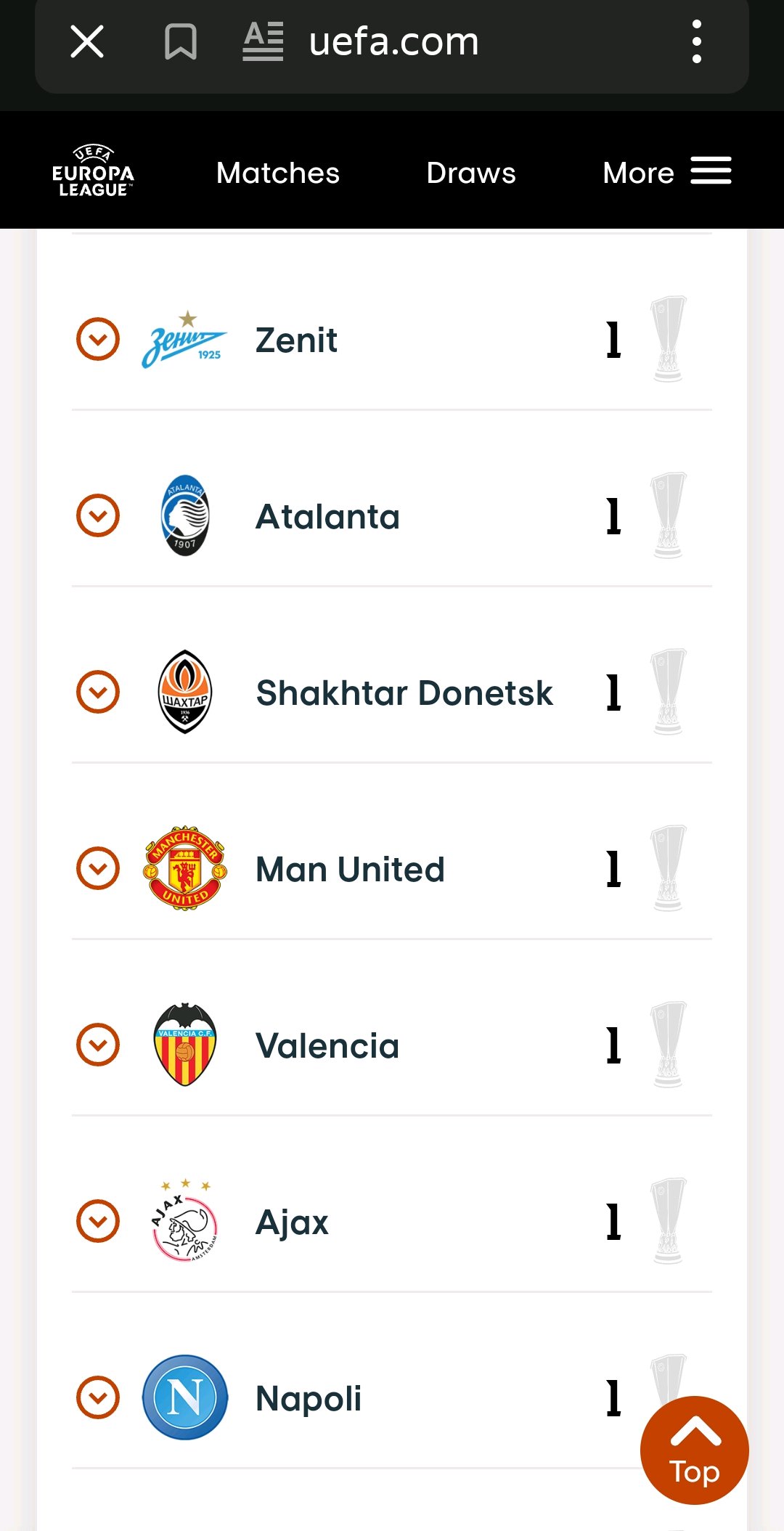
Task: Expand the Man United row
Action: (98, 868)
